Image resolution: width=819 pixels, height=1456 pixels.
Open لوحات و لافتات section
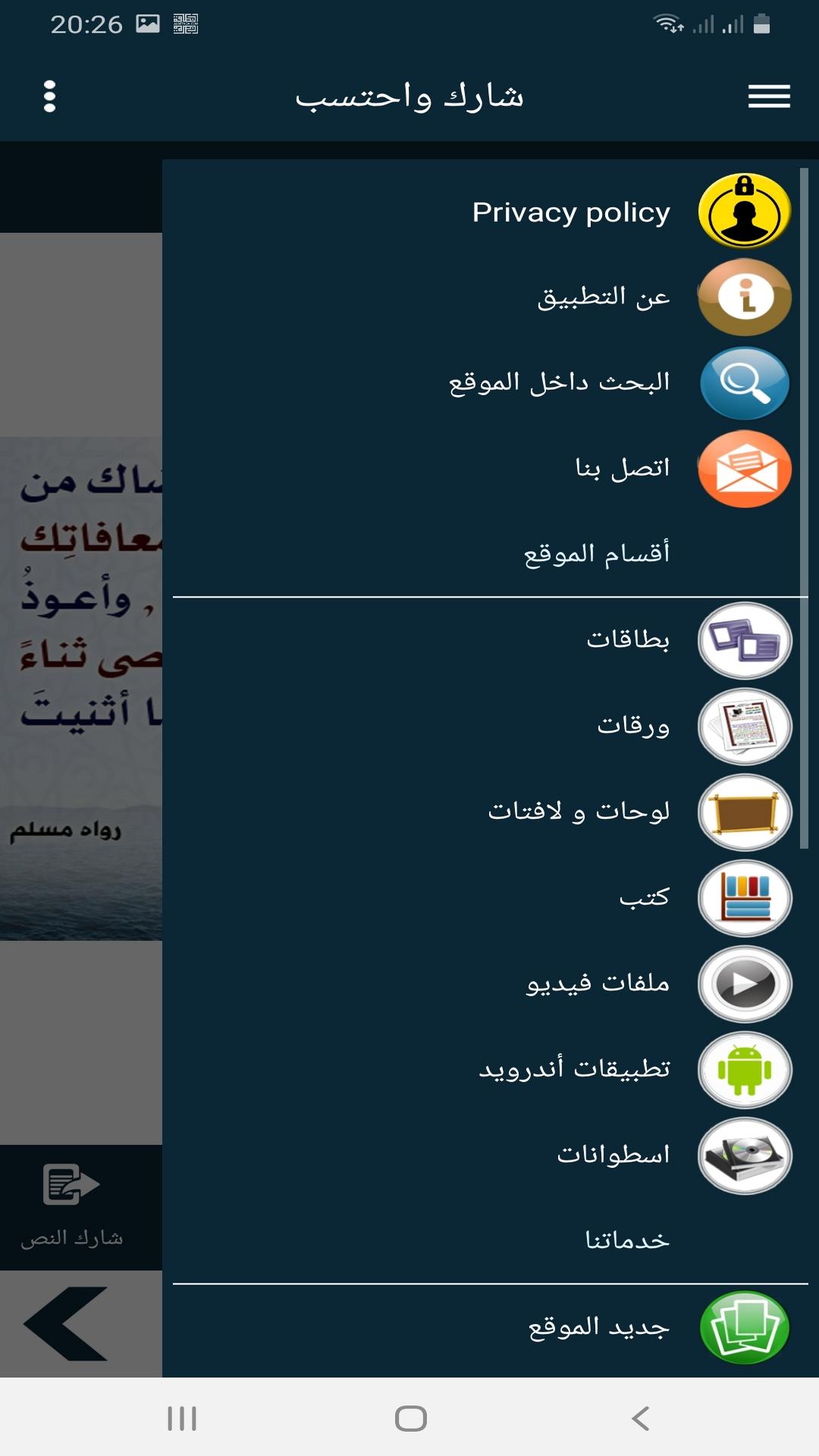(x=579, y=811)
